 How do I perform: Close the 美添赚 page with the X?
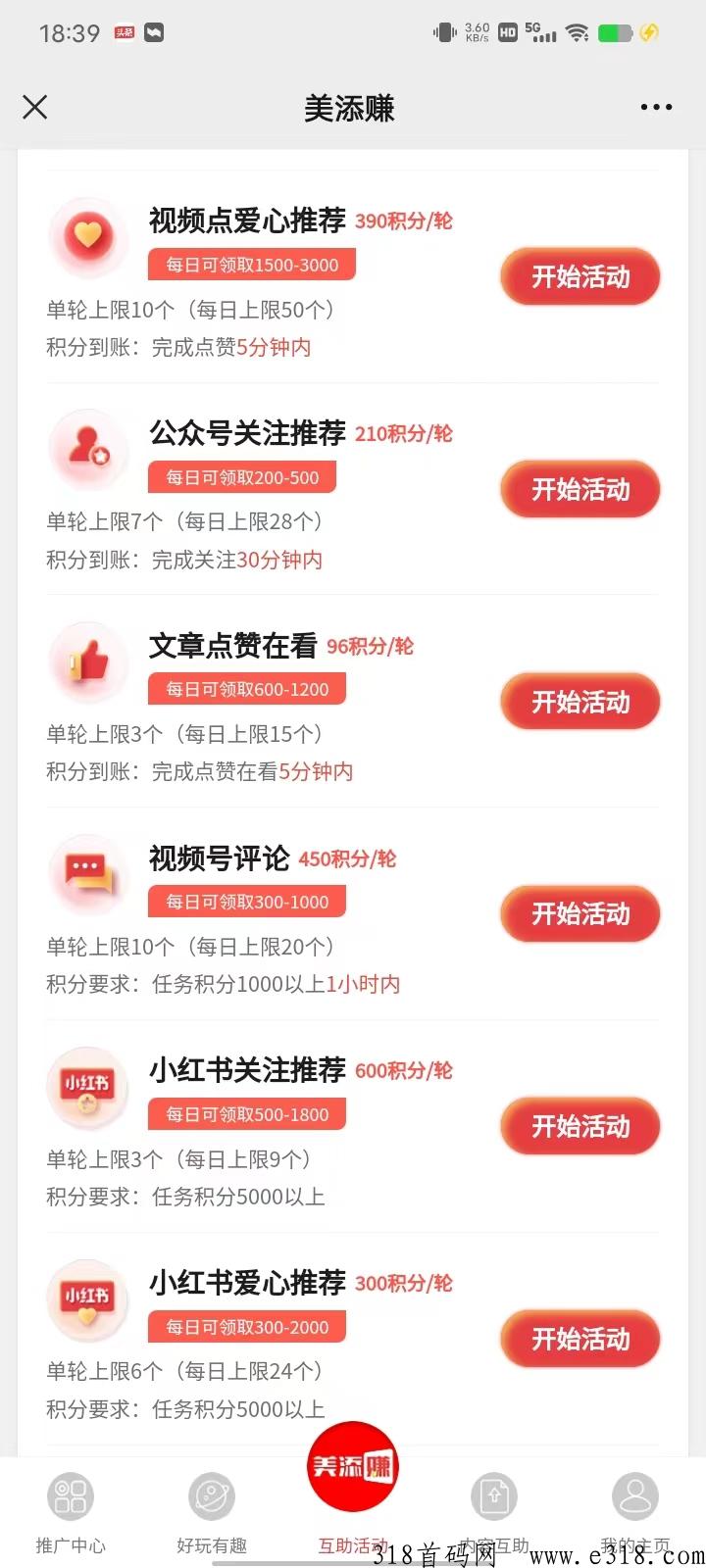coord(34,107)
